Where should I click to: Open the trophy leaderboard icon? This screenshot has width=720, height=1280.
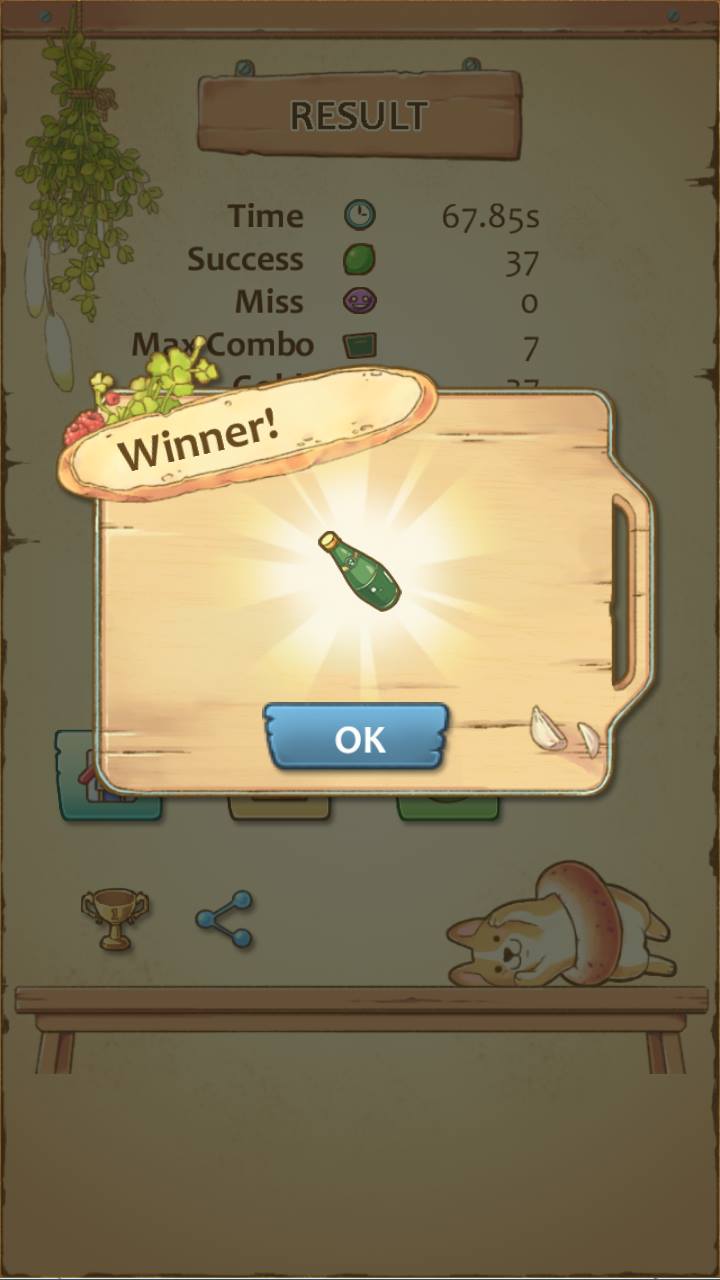pyautogui.click(x=114, y=918)
